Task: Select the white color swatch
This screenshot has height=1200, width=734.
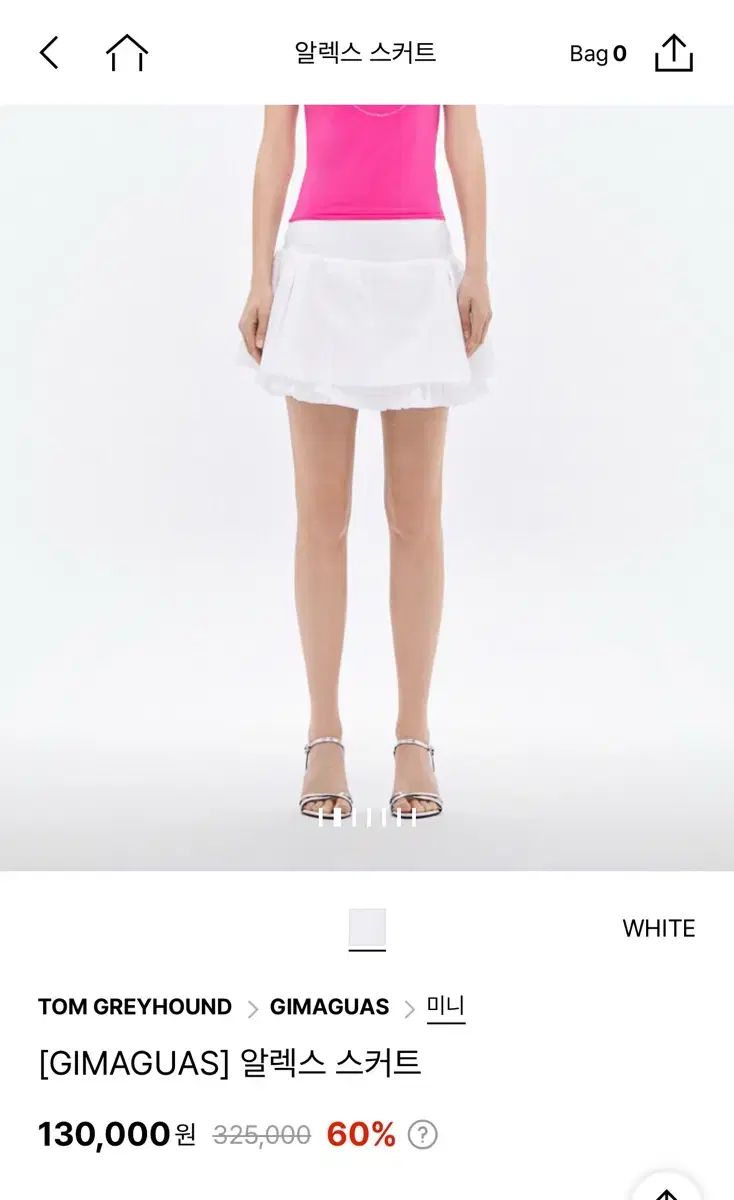Action: [367, 929]
